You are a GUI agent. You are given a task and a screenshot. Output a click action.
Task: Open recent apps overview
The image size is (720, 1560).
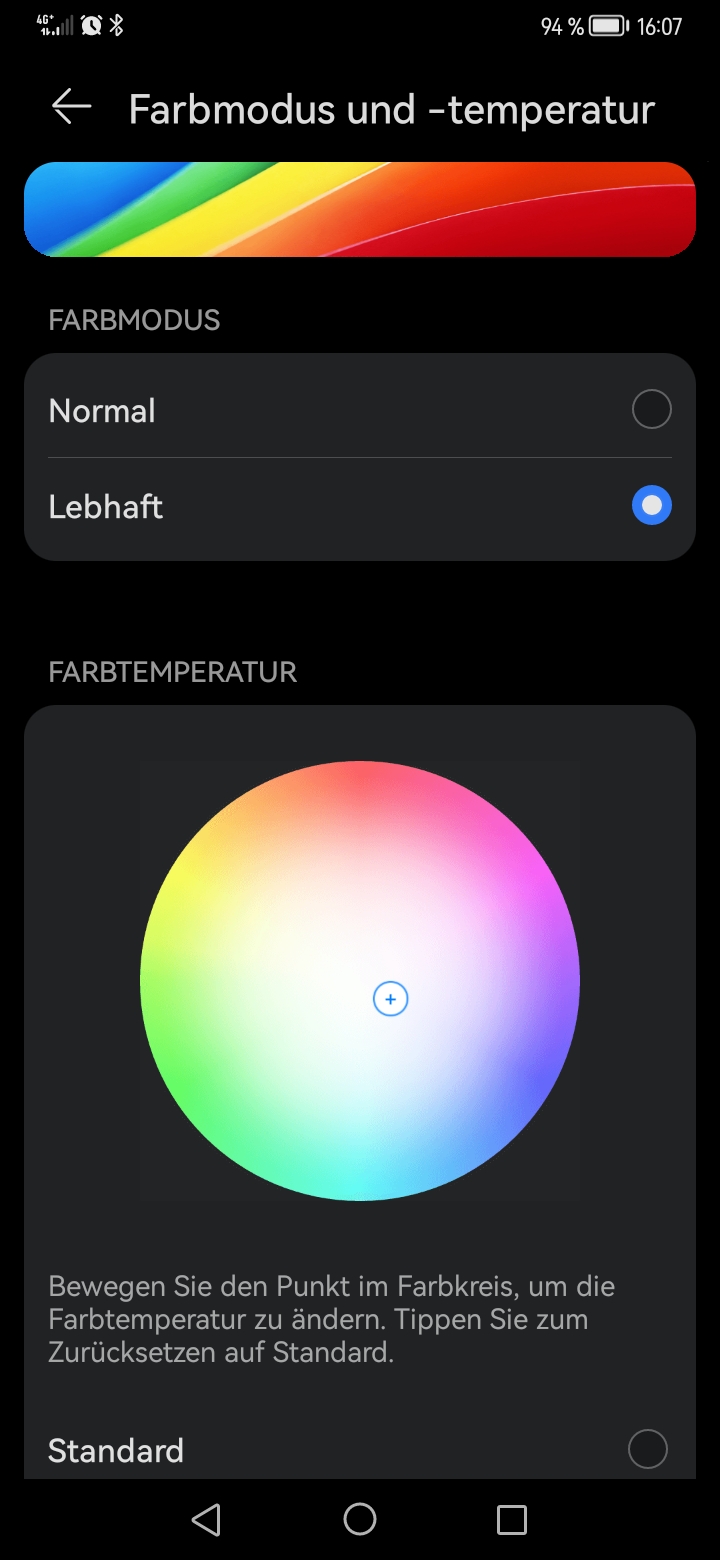coord(511,1519)
